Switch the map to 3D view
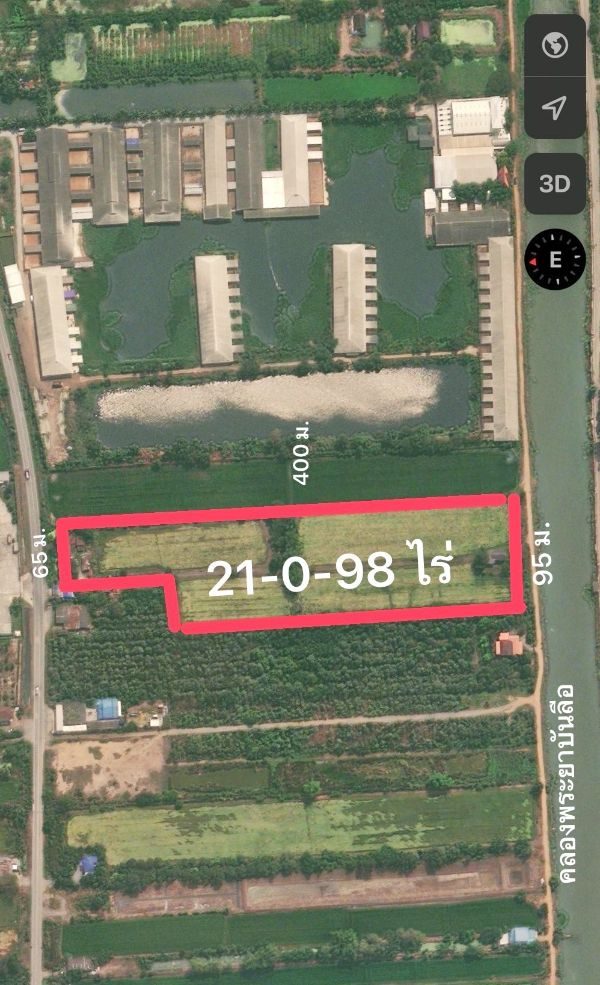 [x=555, y=183]
